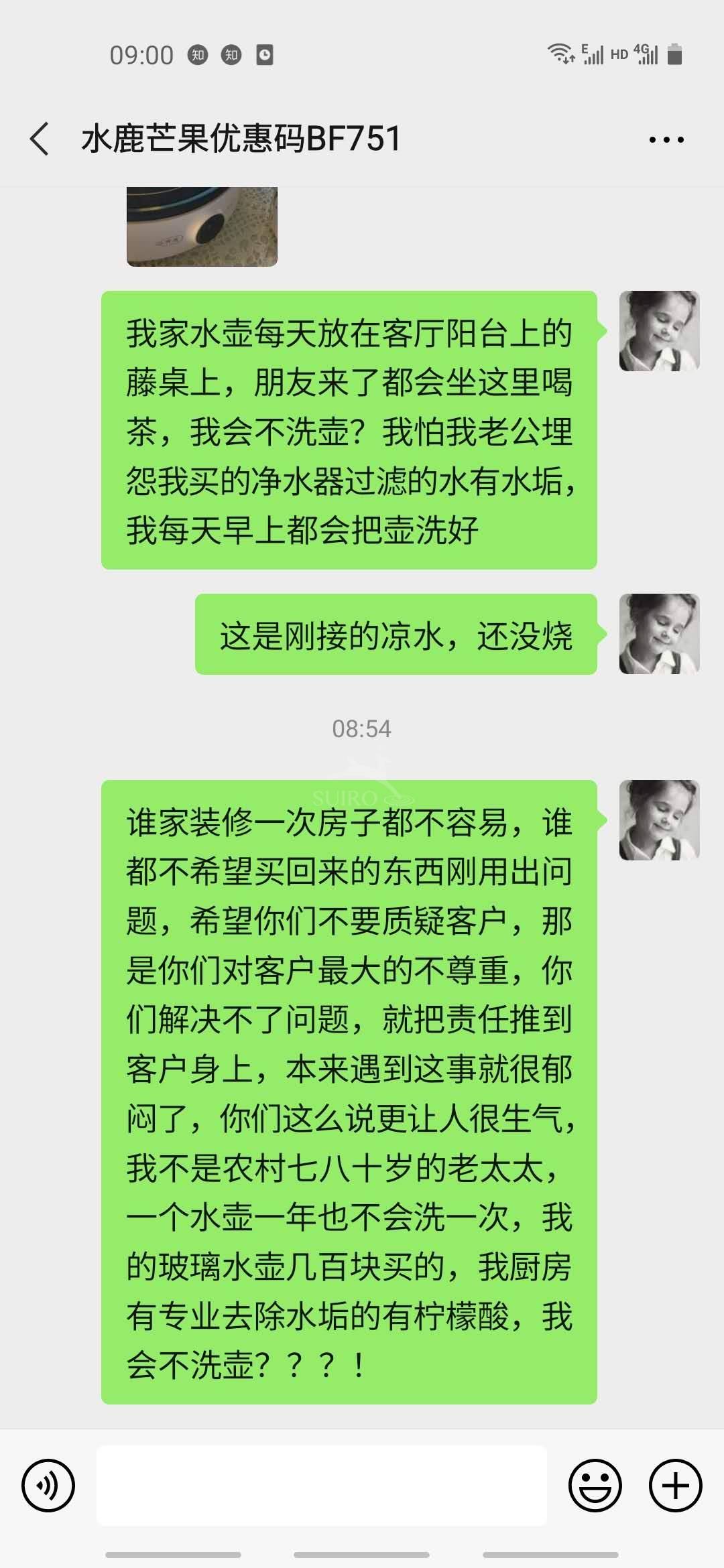The image size is (724, 1568).
Task: Tap sender avatar beside 这是刚接的凉水 message
Action: pyautogui.click(x=659, y=634)
